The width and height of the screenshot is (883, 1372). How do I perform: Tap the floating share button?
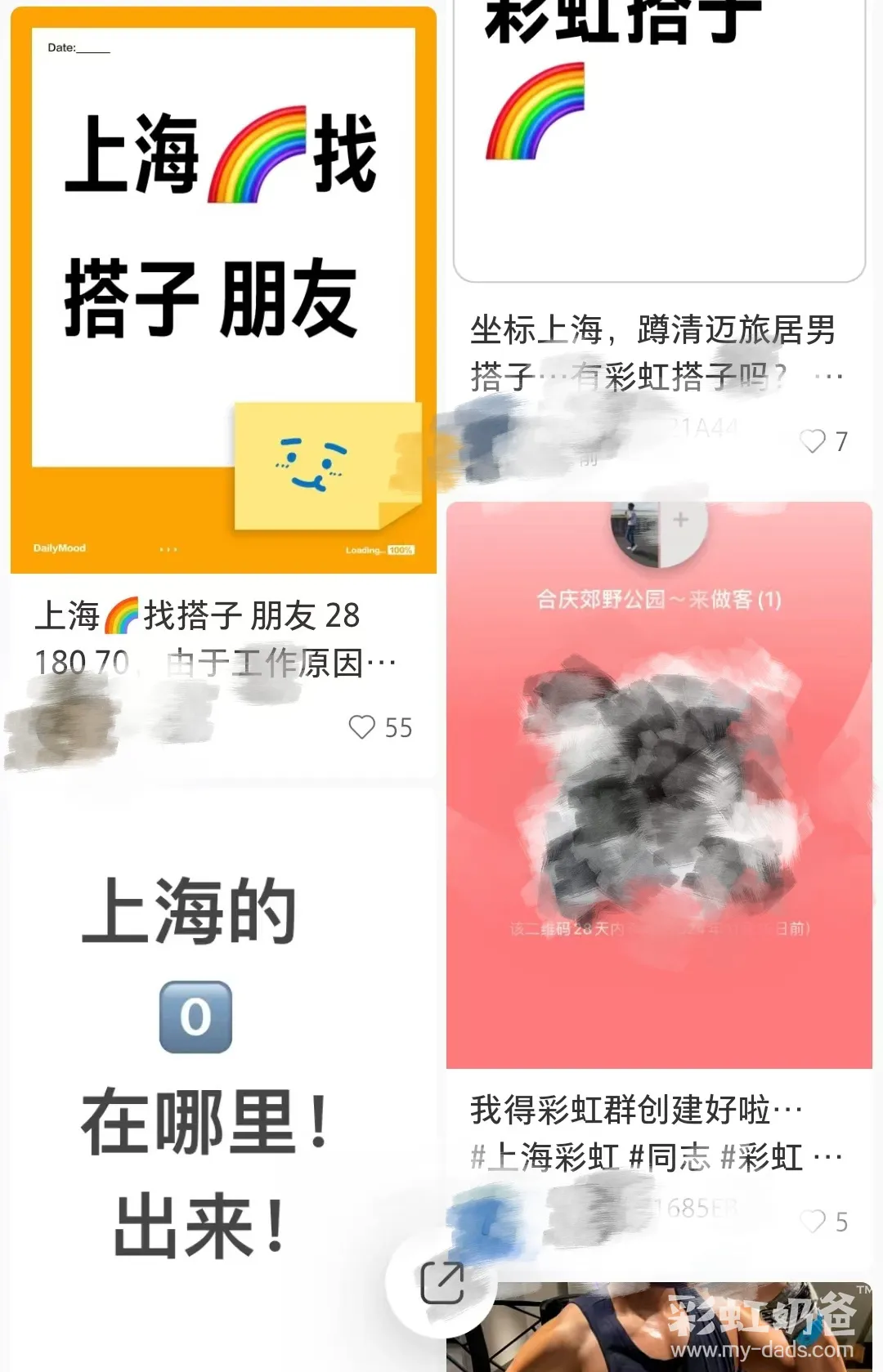click(x=441, y=1282)
